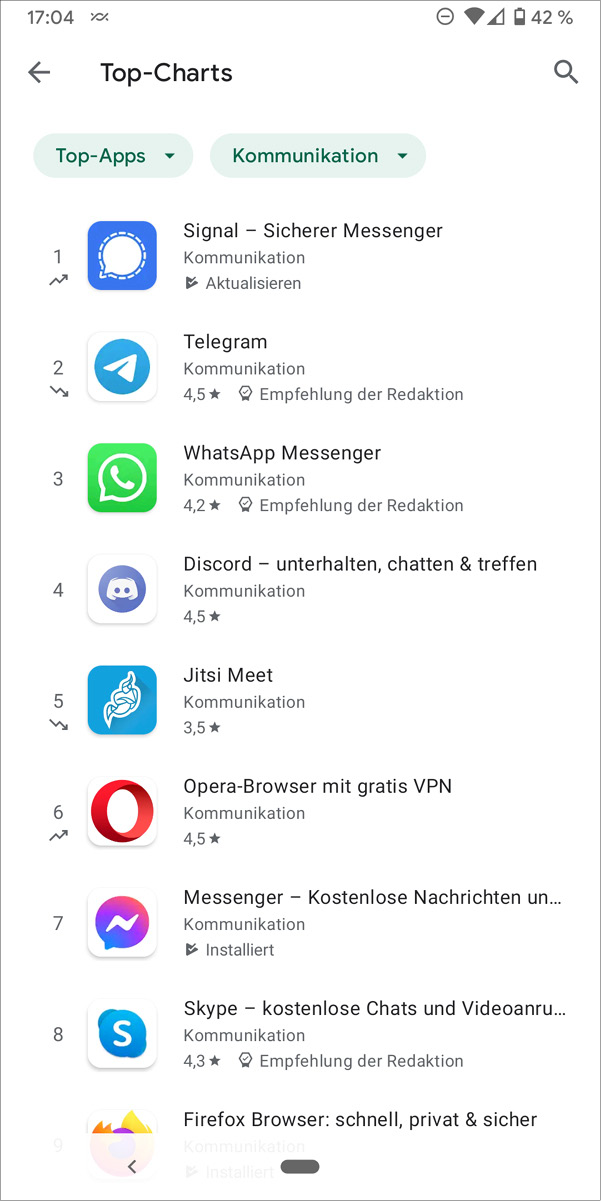Open the search icon
601x1201 pixels.
[566, 72]
